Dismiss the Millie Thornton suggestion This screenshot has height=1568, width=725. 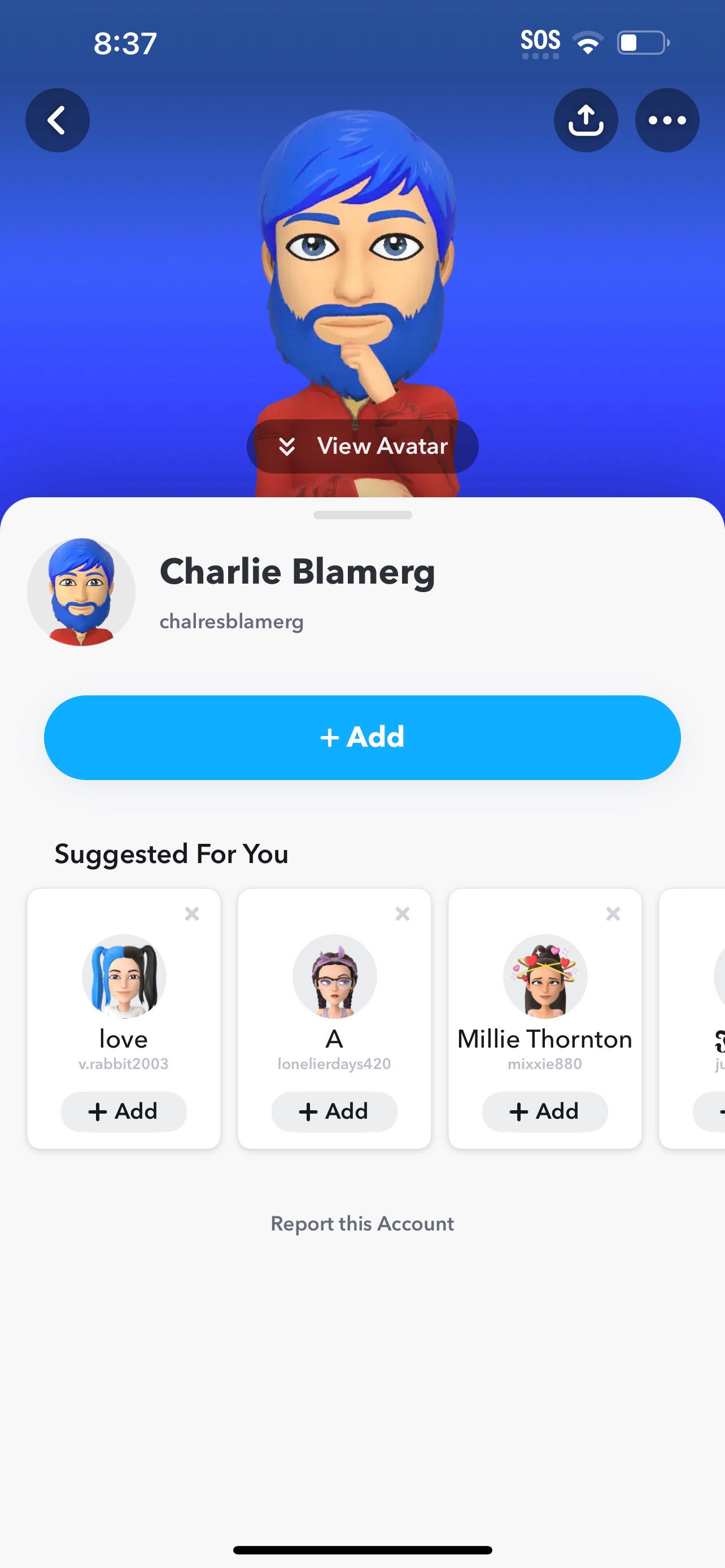click(613, 913)
